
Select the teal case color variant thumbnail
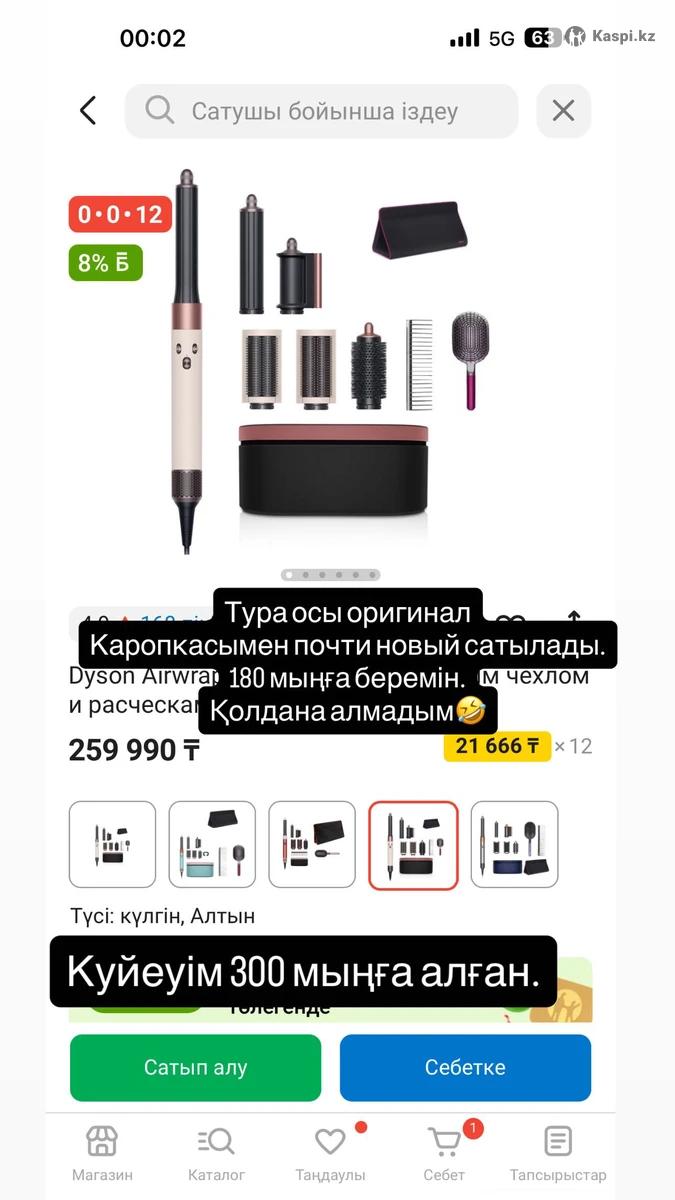click(212, 845)
